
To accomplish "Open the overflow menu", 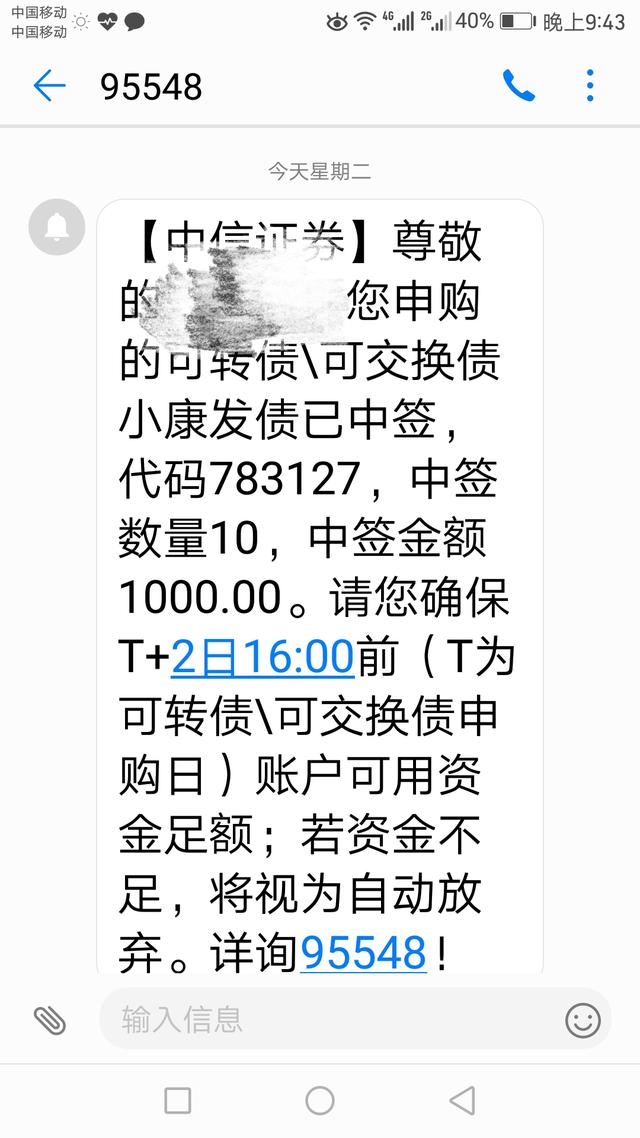I will pyautogui.click(x=590, y=87).
